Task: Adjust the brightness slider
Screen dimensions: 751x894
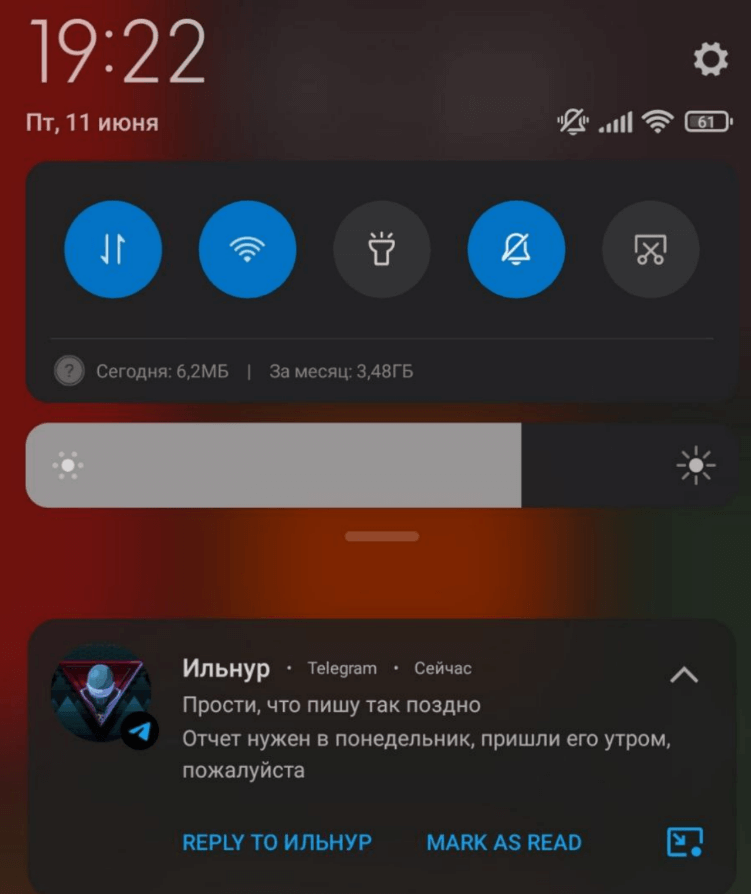Action: 375,463
